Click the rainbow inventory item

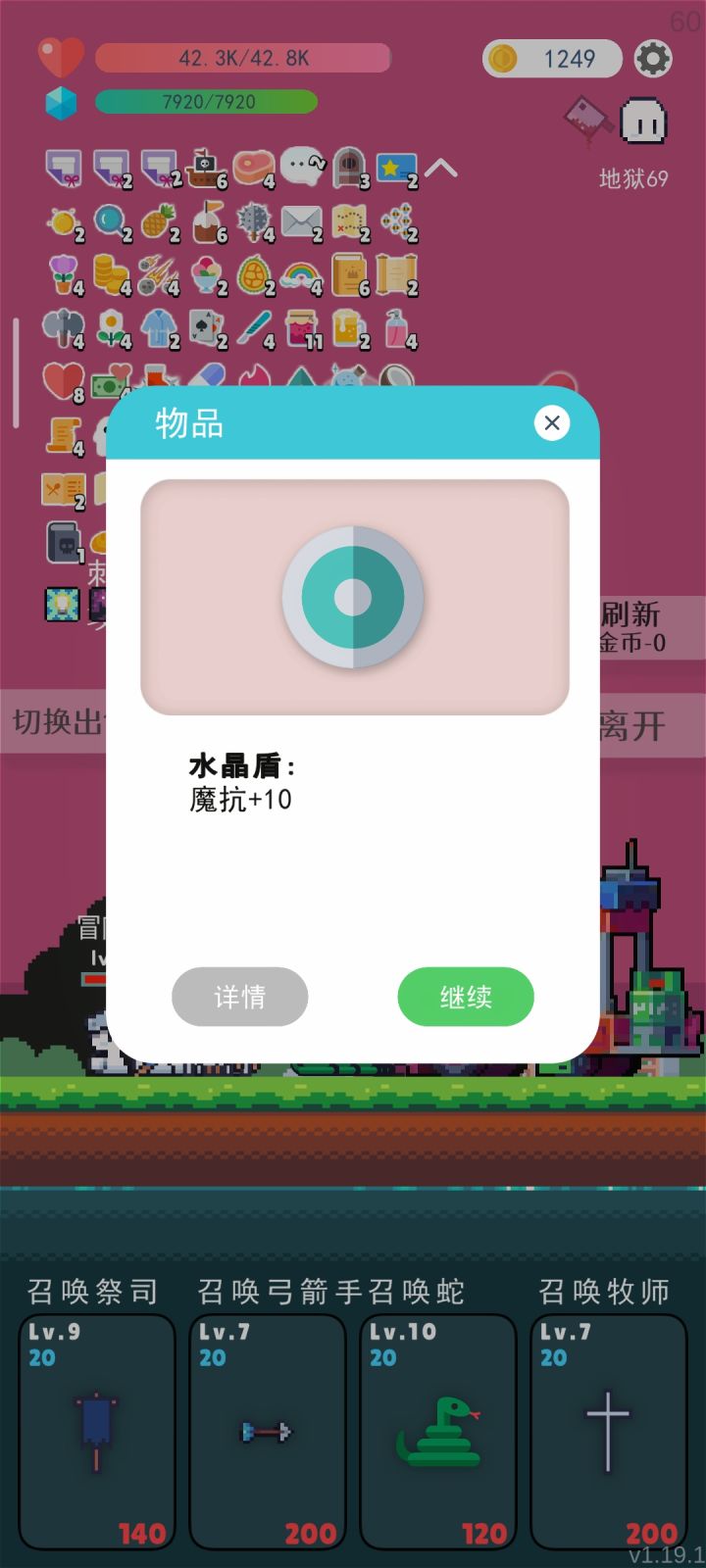click(300, 275)
